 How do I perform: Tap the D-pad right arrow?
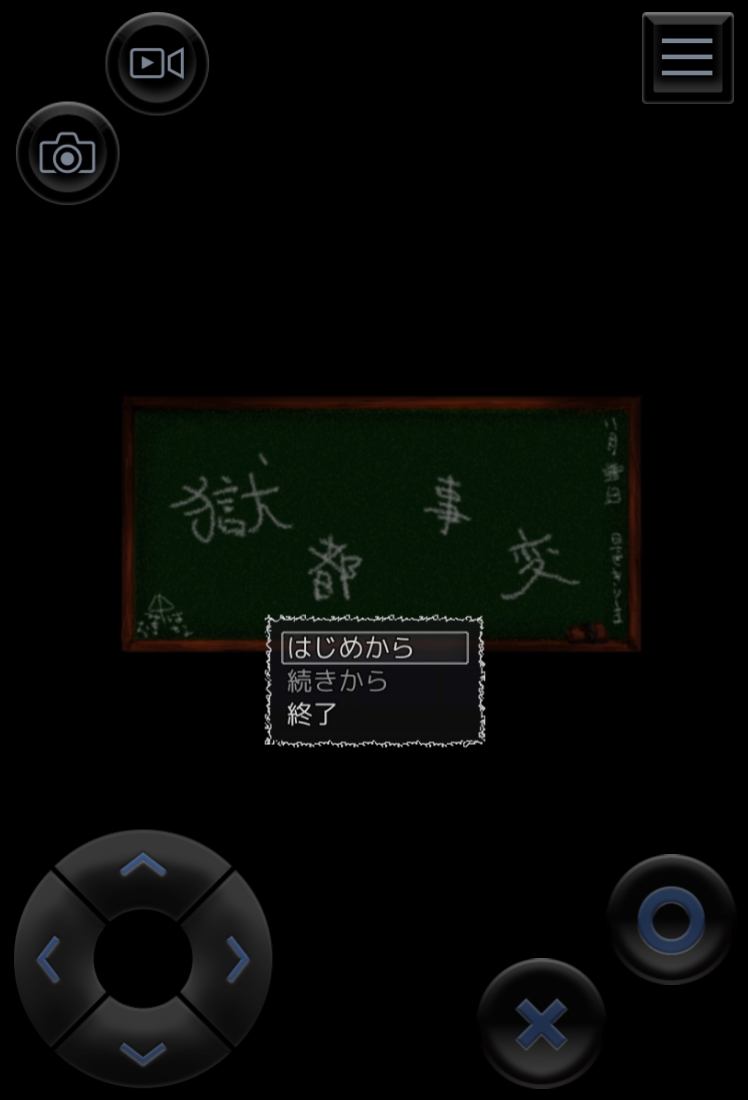click(238, 960)
